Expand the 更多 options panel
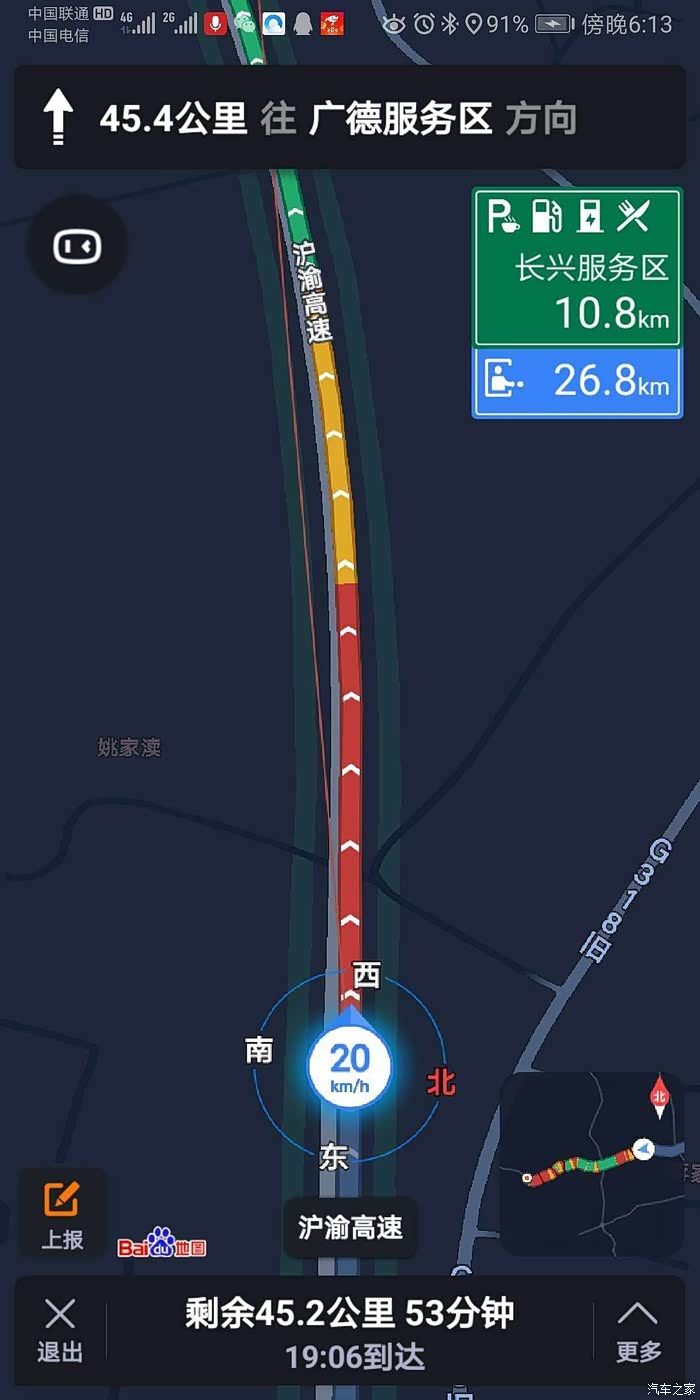Screen dimensions: 700x1400 pyautogui.click(x=638, y=1331)
